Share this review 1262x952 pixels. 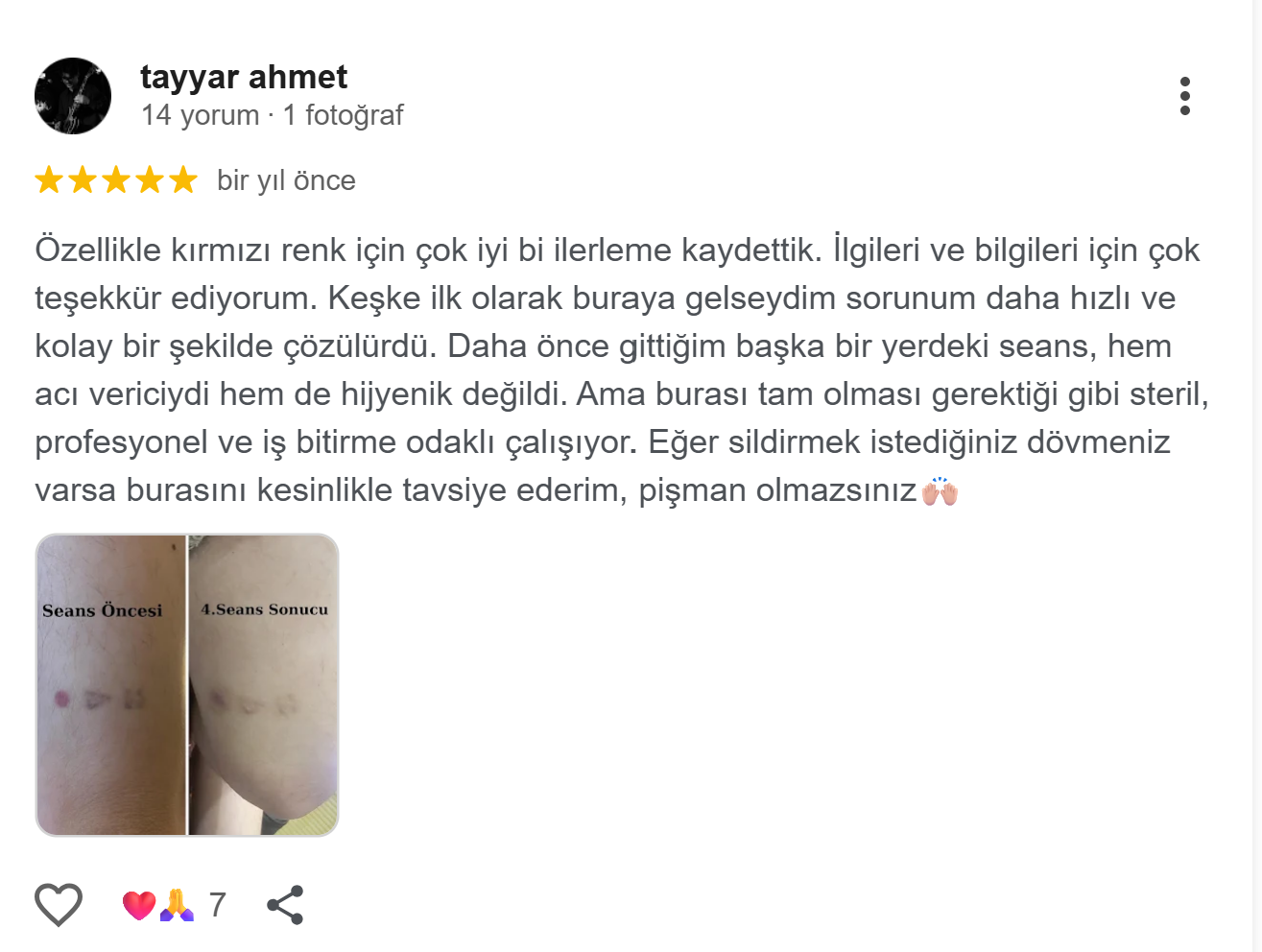pyautogui.click(x=285, y=904)
